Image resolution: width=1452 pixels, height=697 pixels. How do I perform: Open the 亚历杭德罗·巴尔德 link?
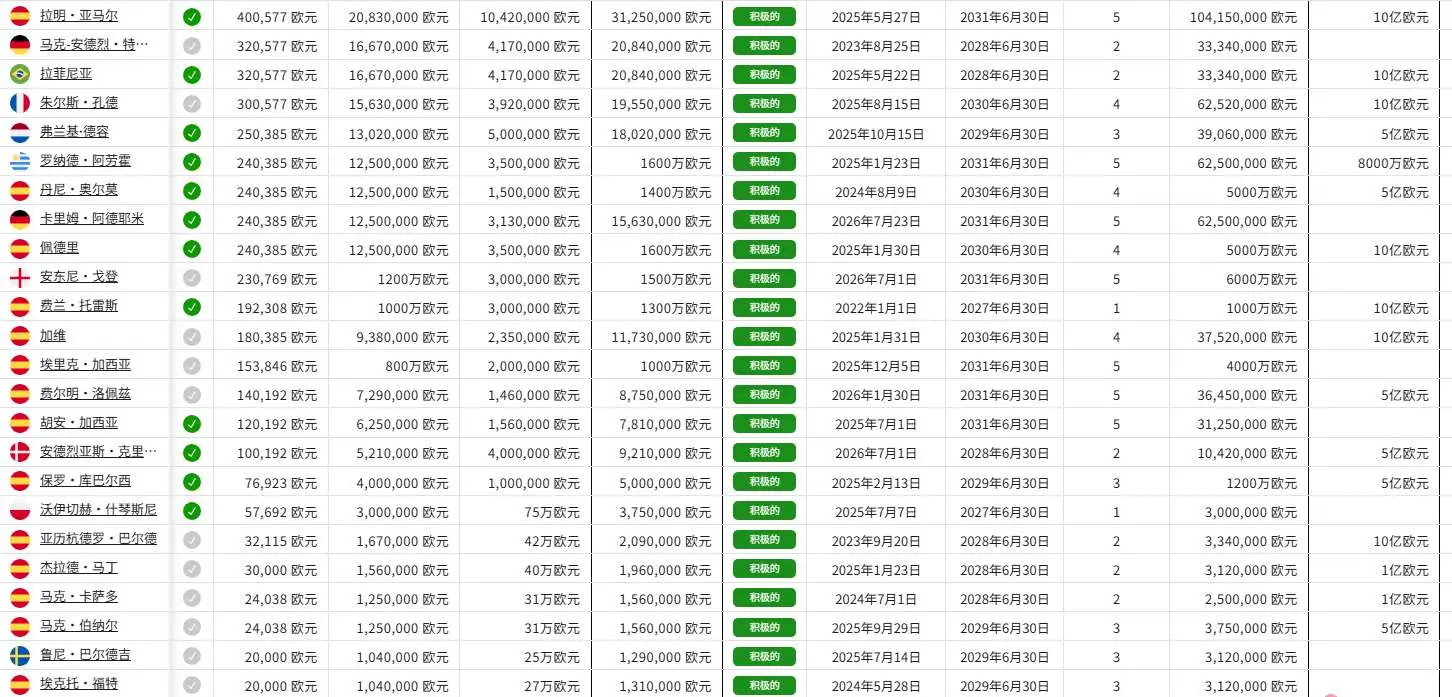[x=98, y=538]
